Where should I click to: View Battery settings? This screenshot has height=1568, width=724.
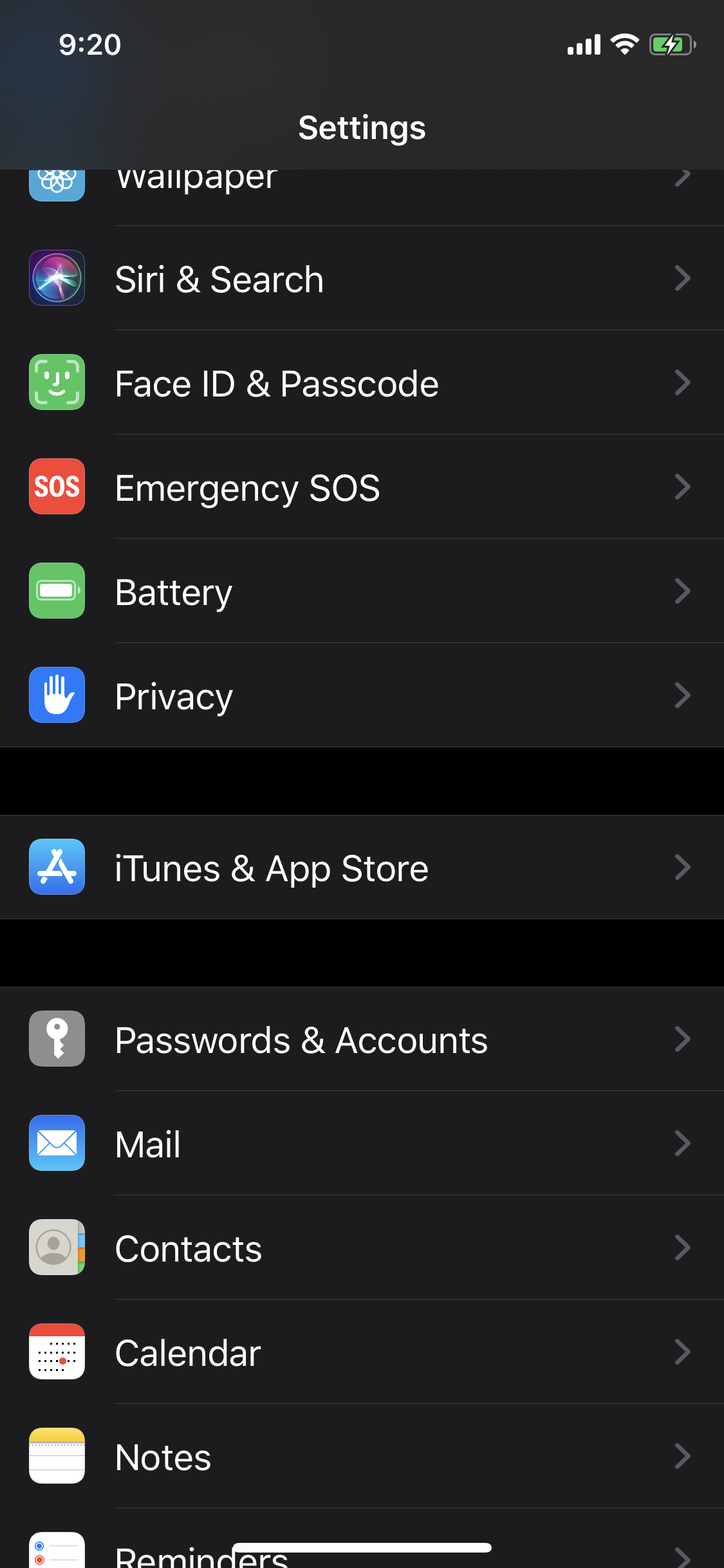362,592
